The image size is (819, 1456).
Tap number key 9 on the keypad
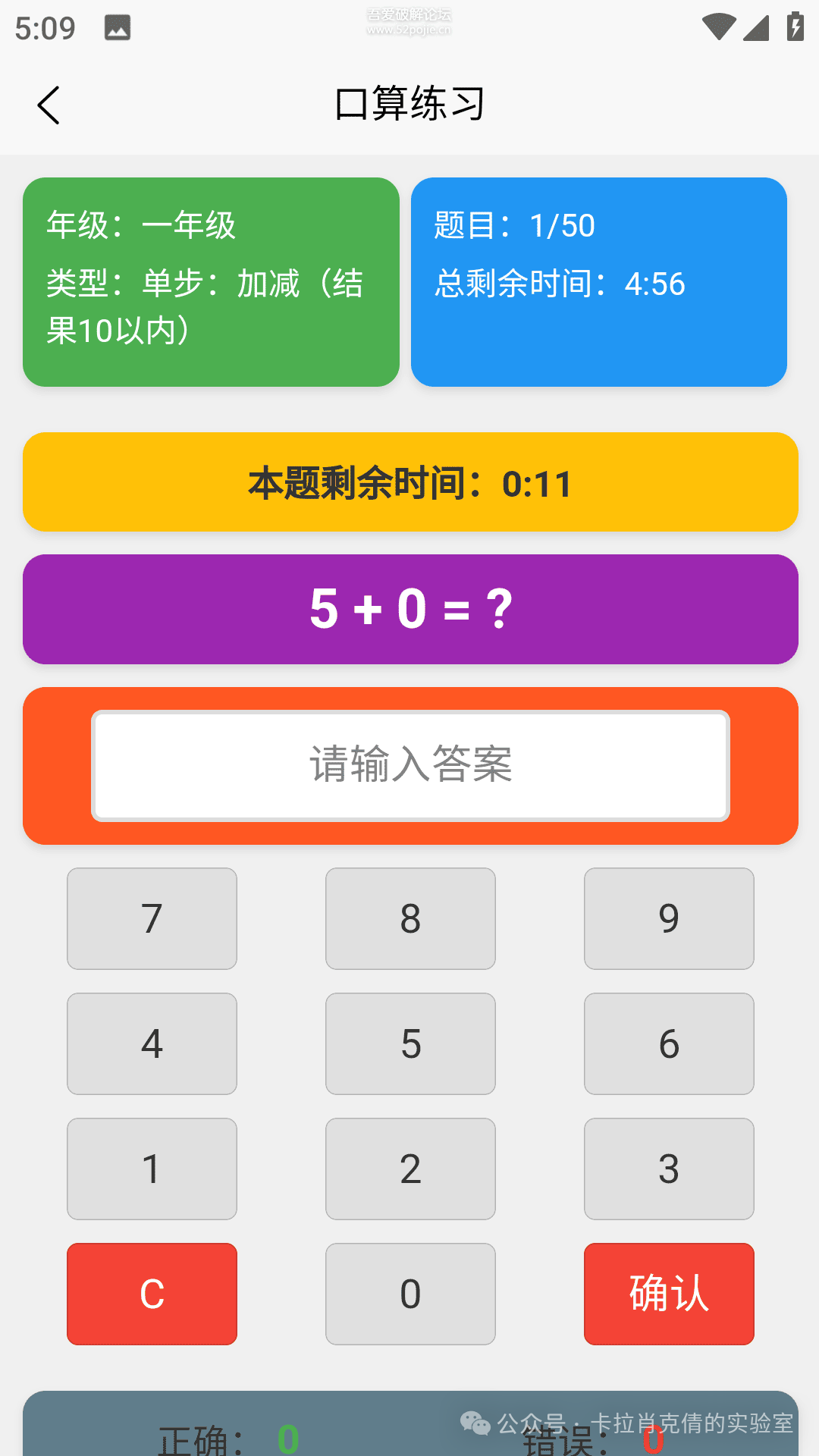click(668, 919)
